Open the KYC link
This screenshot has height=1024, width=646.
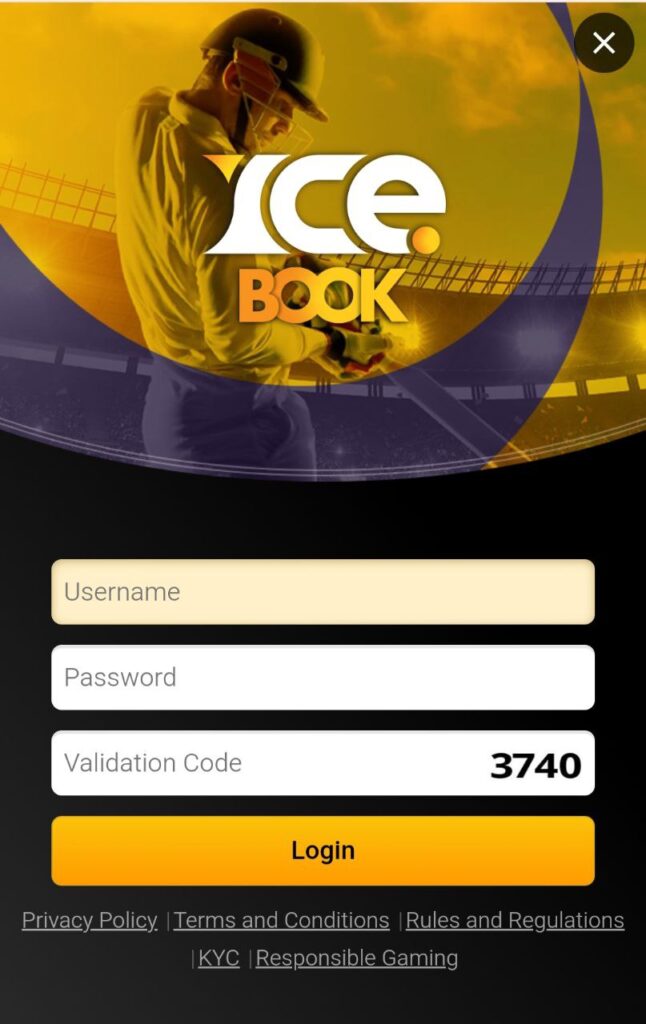point(218,958)
